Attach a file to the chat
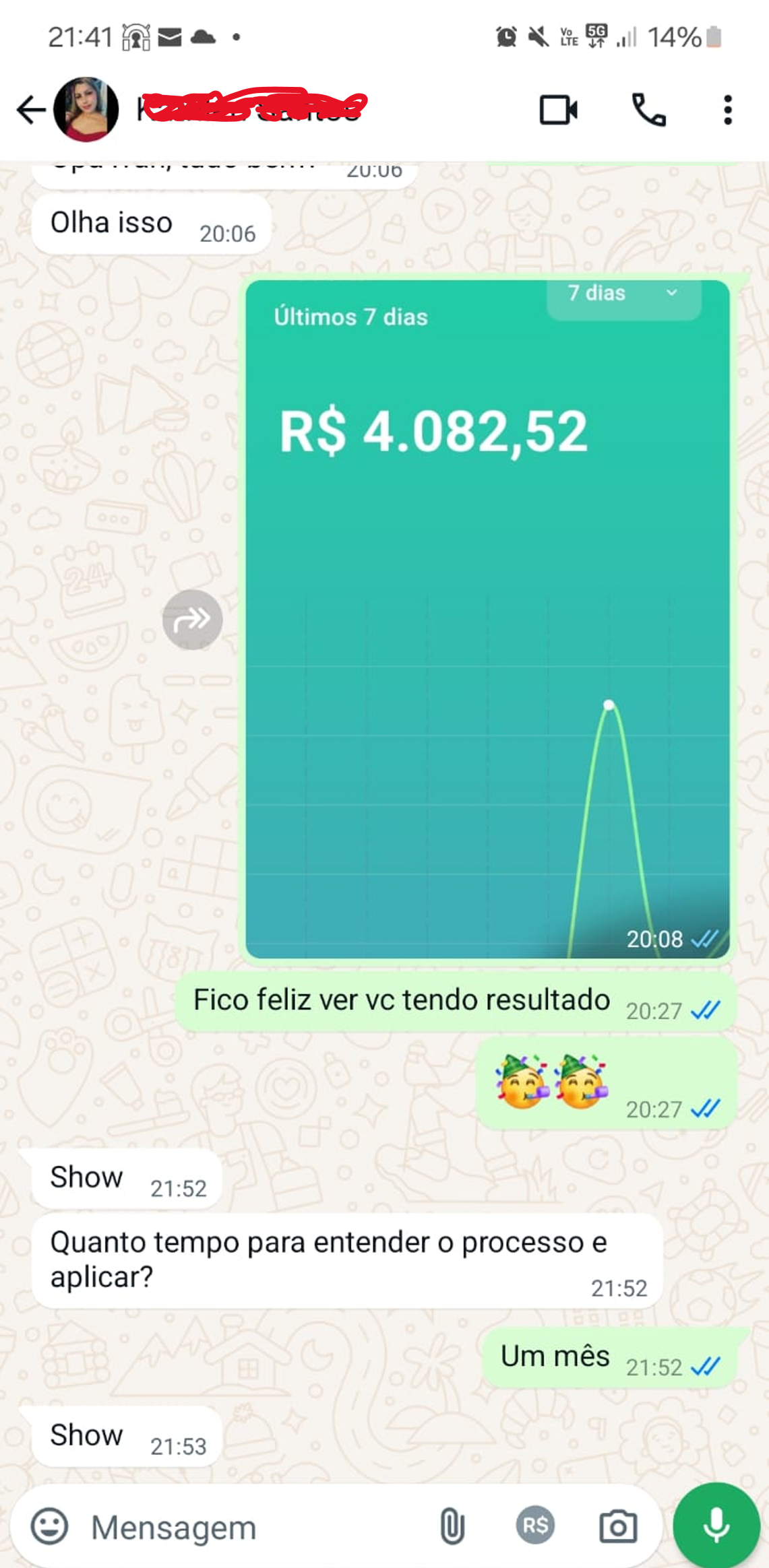769x1568 pixels. (452, 1526)
